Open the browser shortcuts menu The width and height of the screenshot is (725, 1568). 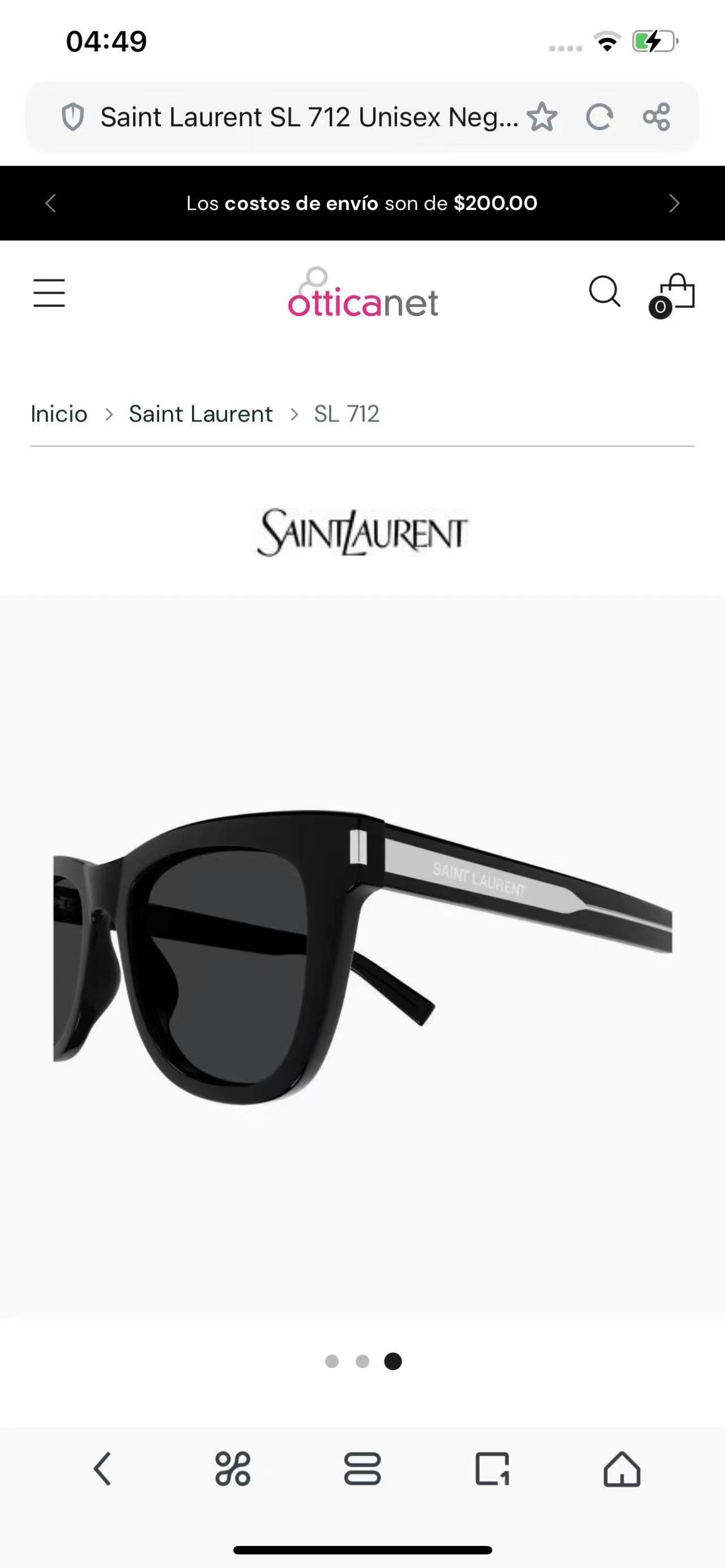click(233, 1469)
